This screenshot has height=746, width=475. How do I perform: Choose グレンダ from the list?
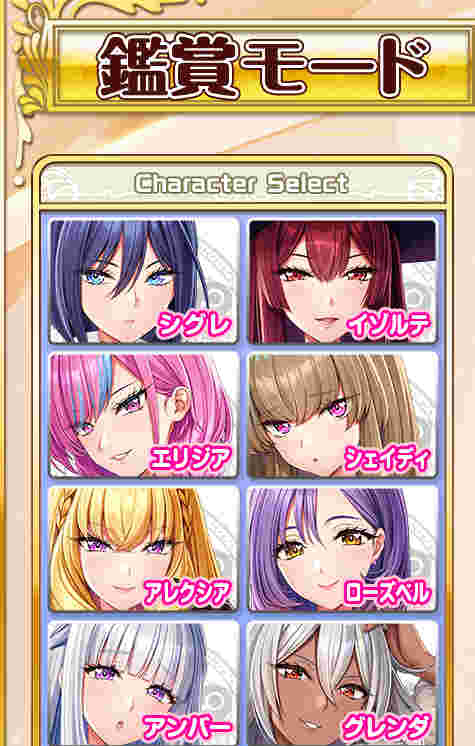coord(342,683)
